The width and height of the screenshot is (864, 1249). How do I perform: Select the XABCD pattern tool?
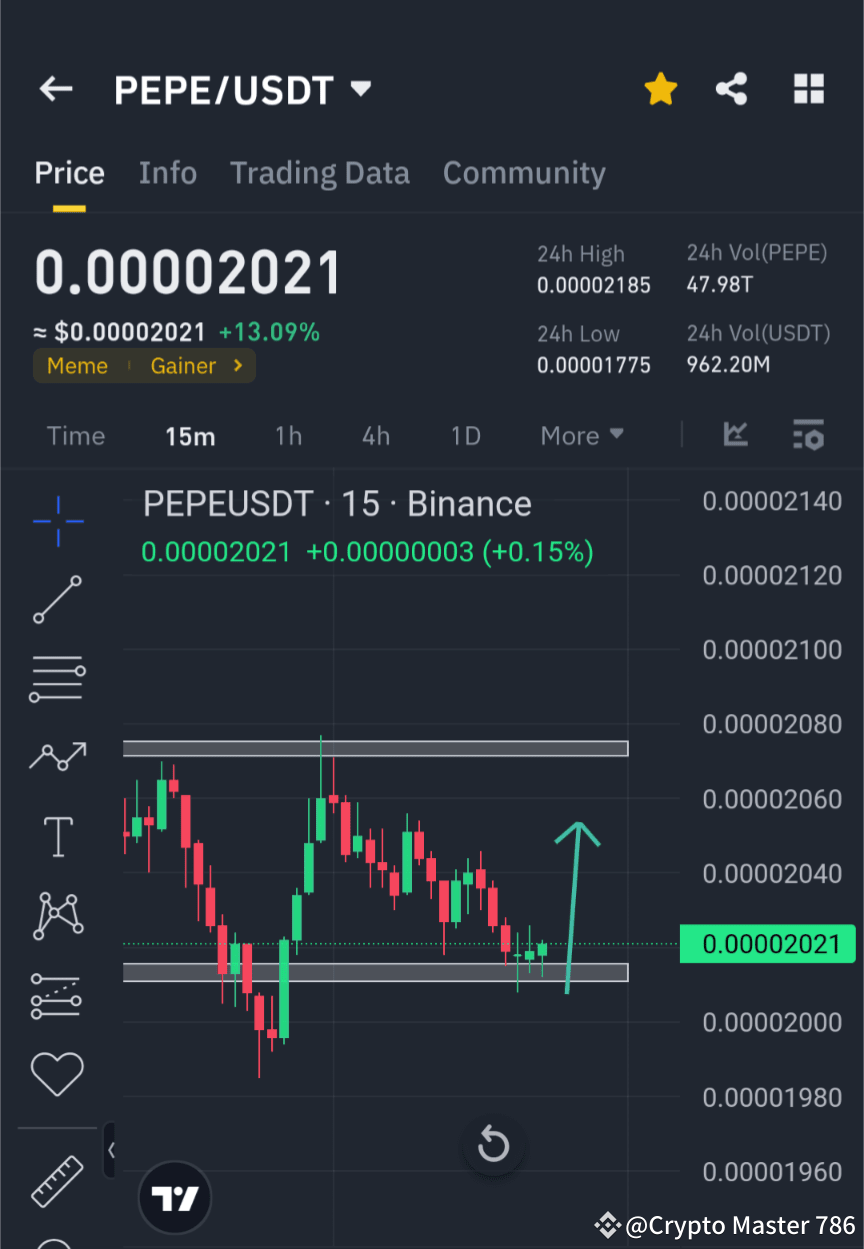pos(57,916)
